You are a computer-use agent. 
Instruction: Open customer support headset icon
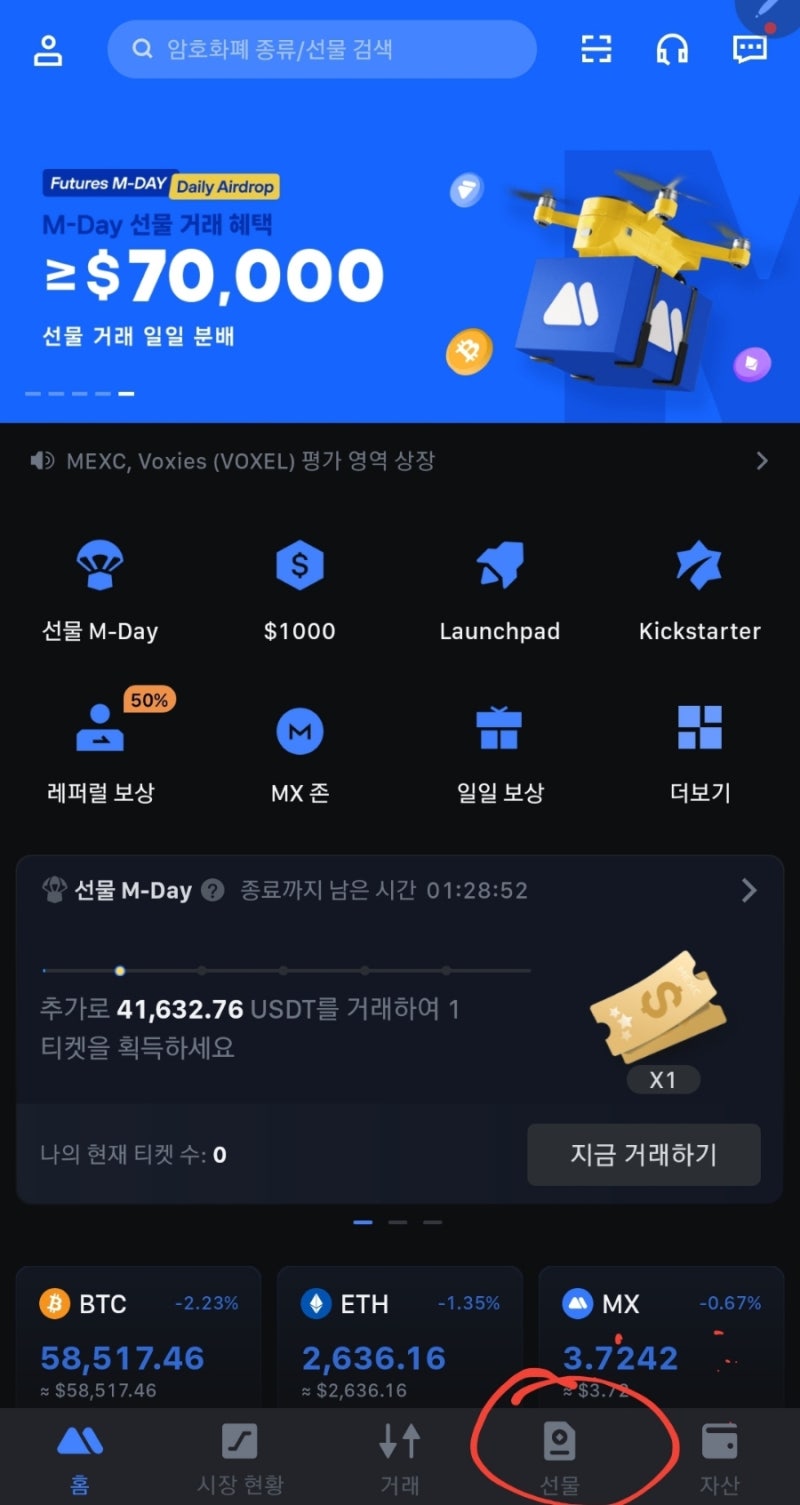click(672, 50)
